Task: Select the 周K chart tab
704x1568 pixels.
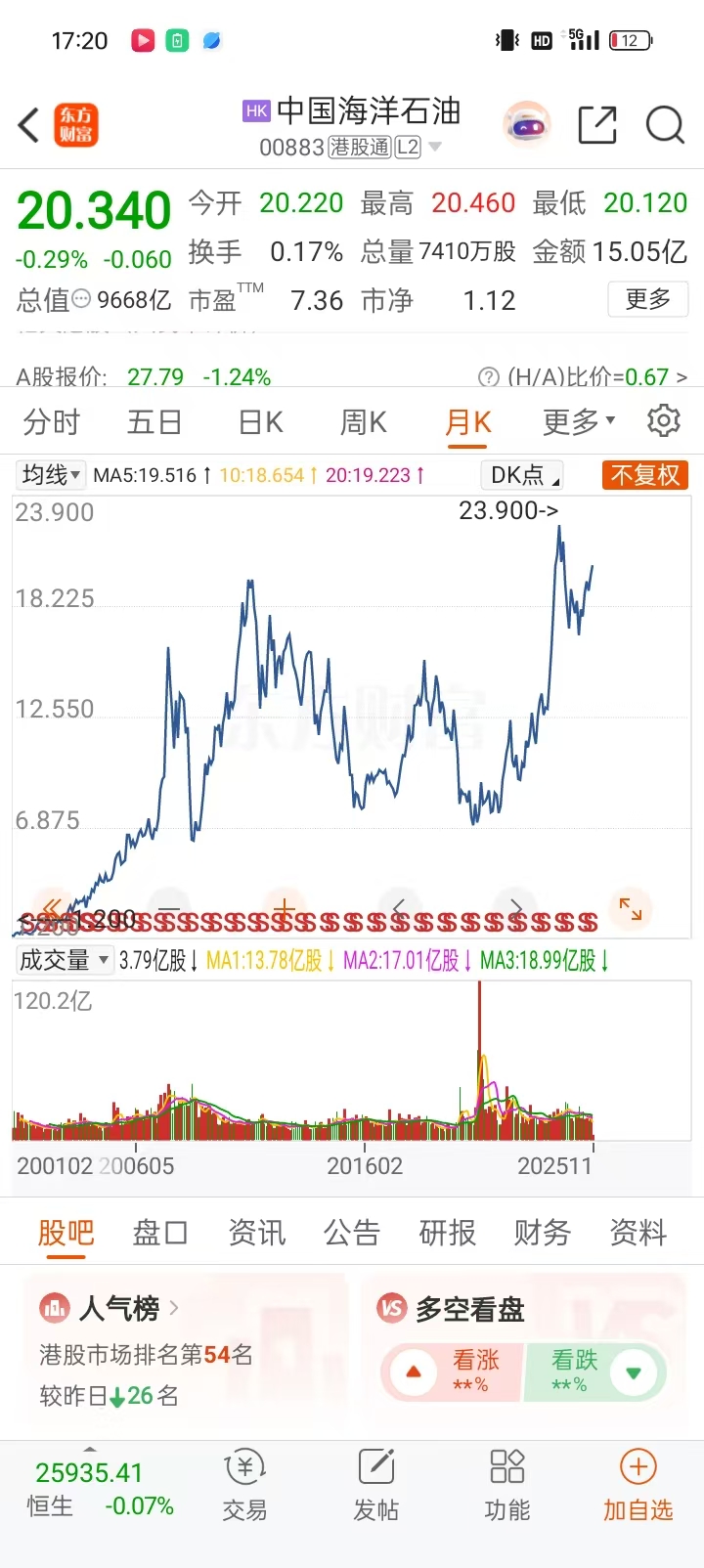Action: 363,422
